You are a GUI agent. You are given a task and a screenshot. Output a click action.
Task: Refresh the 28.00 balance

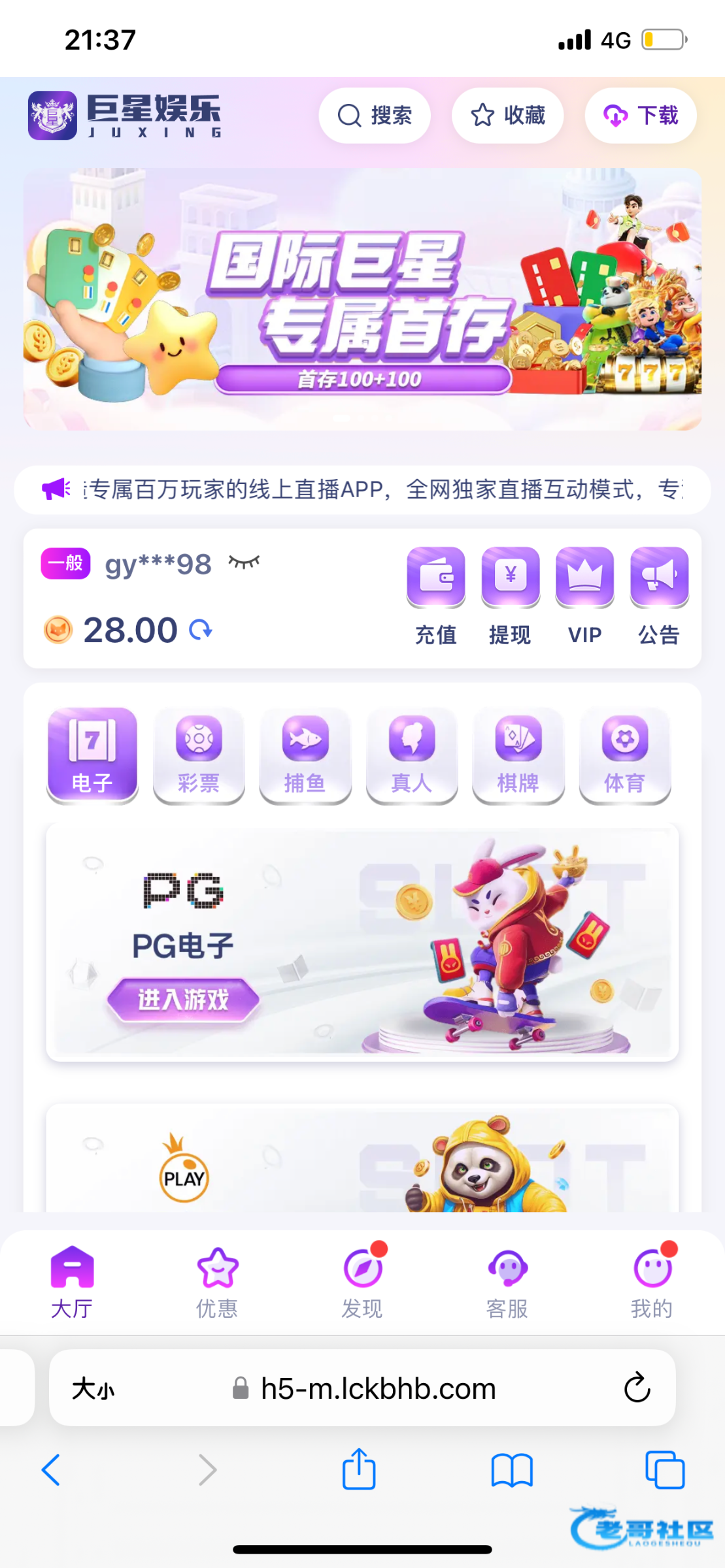pyautogui.click(x=201, y=630)
